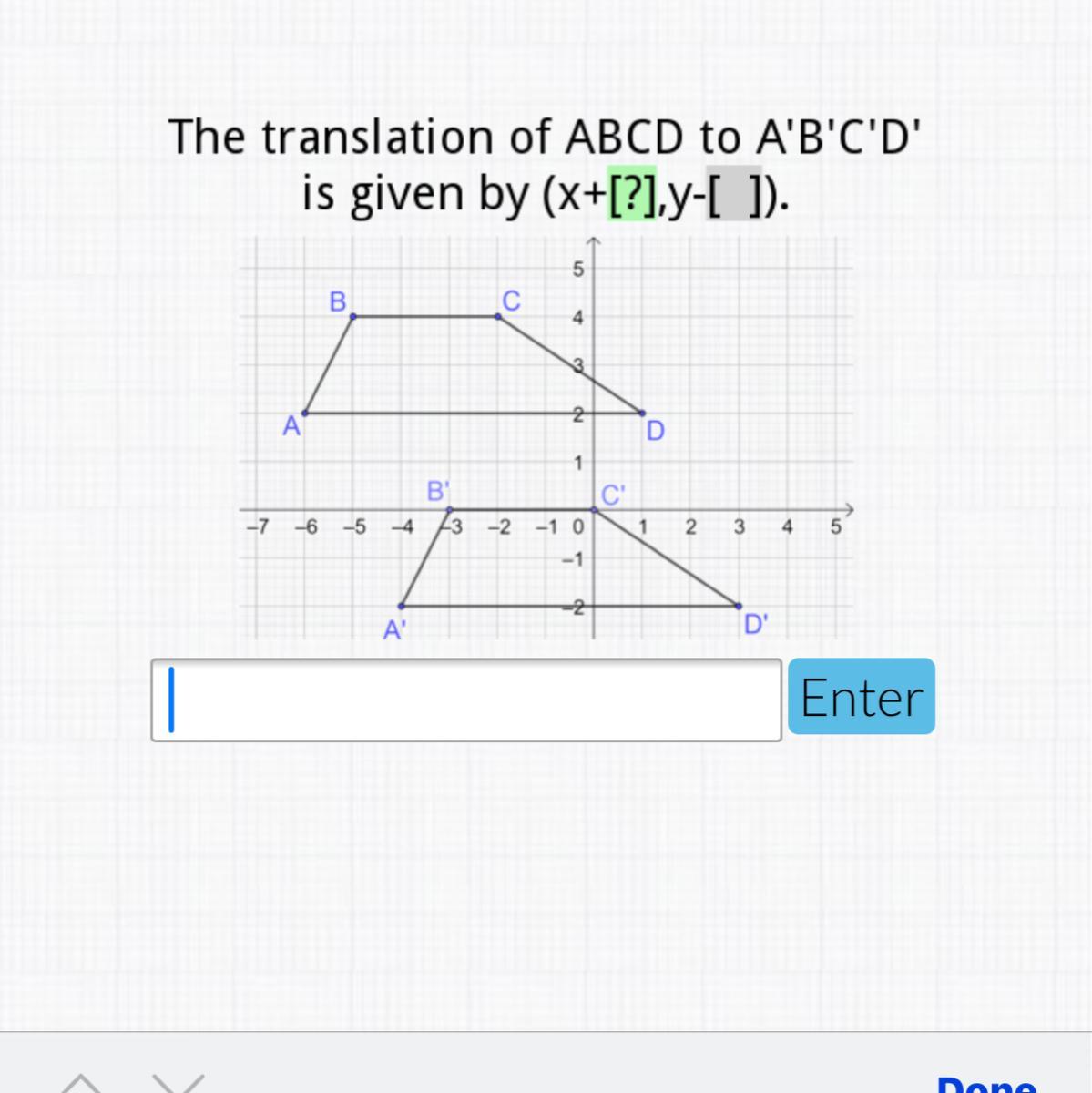Image resolution: width=1092 pixels, height=1093 pixels.
Task: Focus the answer input field
Action: click(465, 700)
